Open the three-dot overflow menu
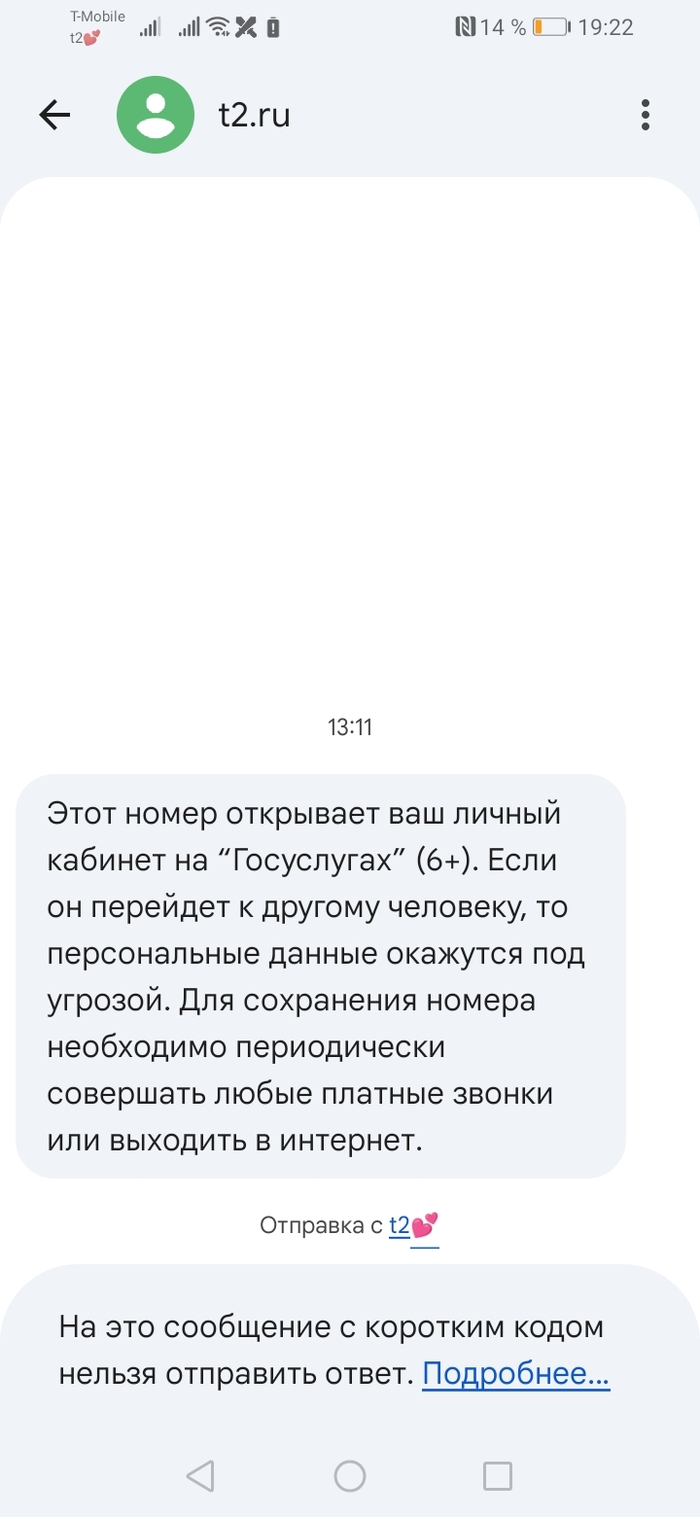Image resolution: width=700 pixels, height=1517 pixels. pos(645,115)
